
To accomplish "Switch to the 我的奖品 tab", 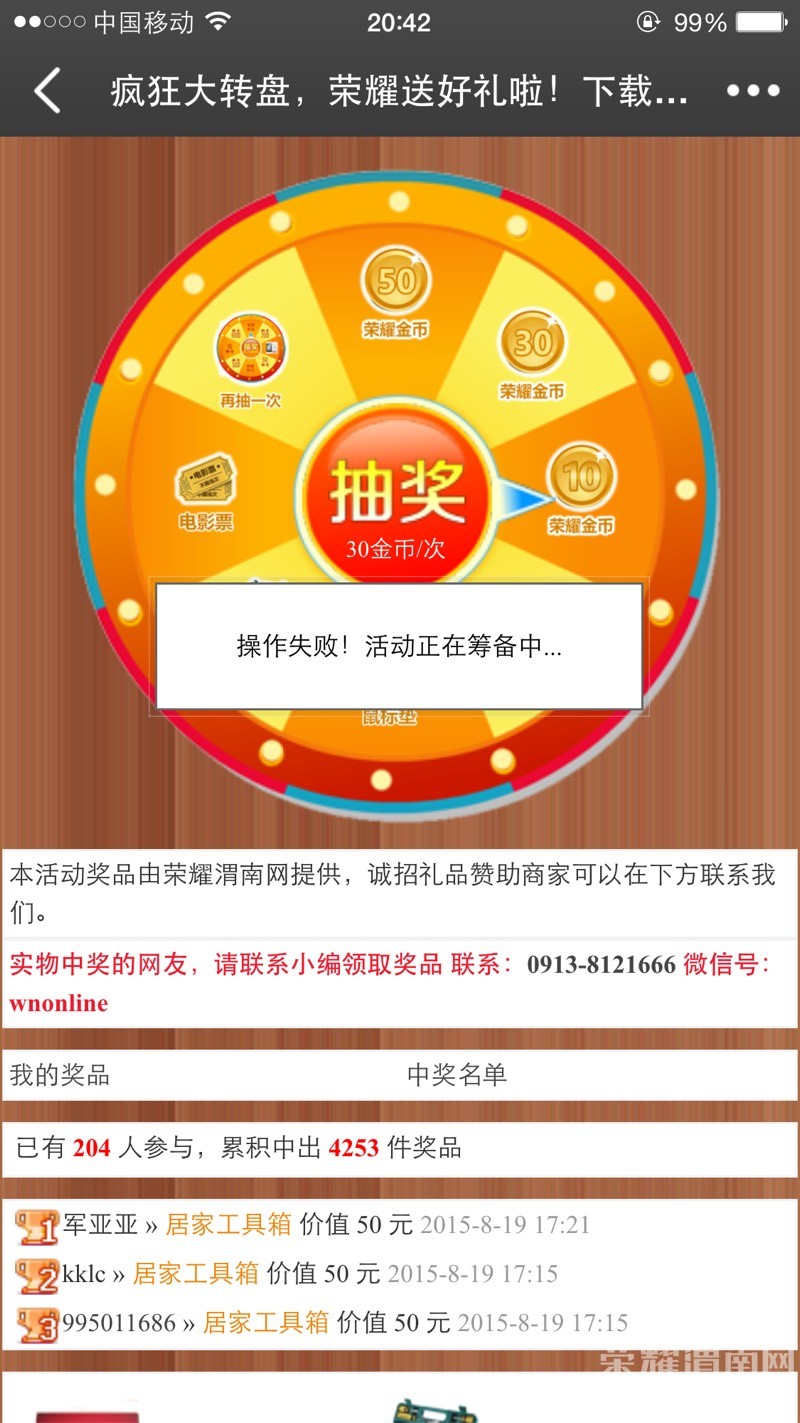I will coord(60,1075).
